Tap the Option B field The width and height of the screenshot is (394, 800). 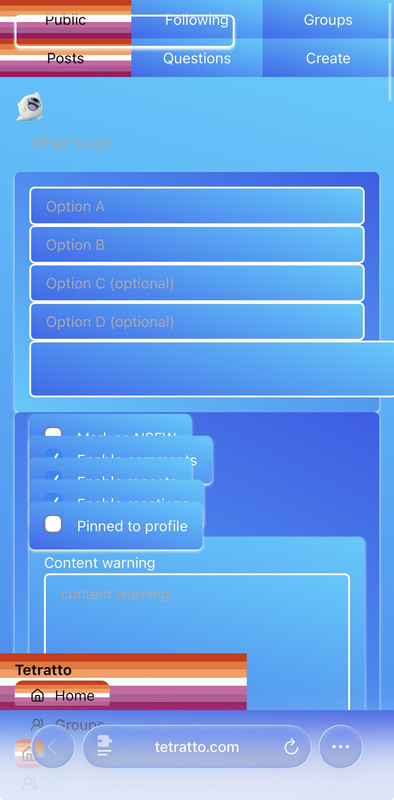[197, 245]
